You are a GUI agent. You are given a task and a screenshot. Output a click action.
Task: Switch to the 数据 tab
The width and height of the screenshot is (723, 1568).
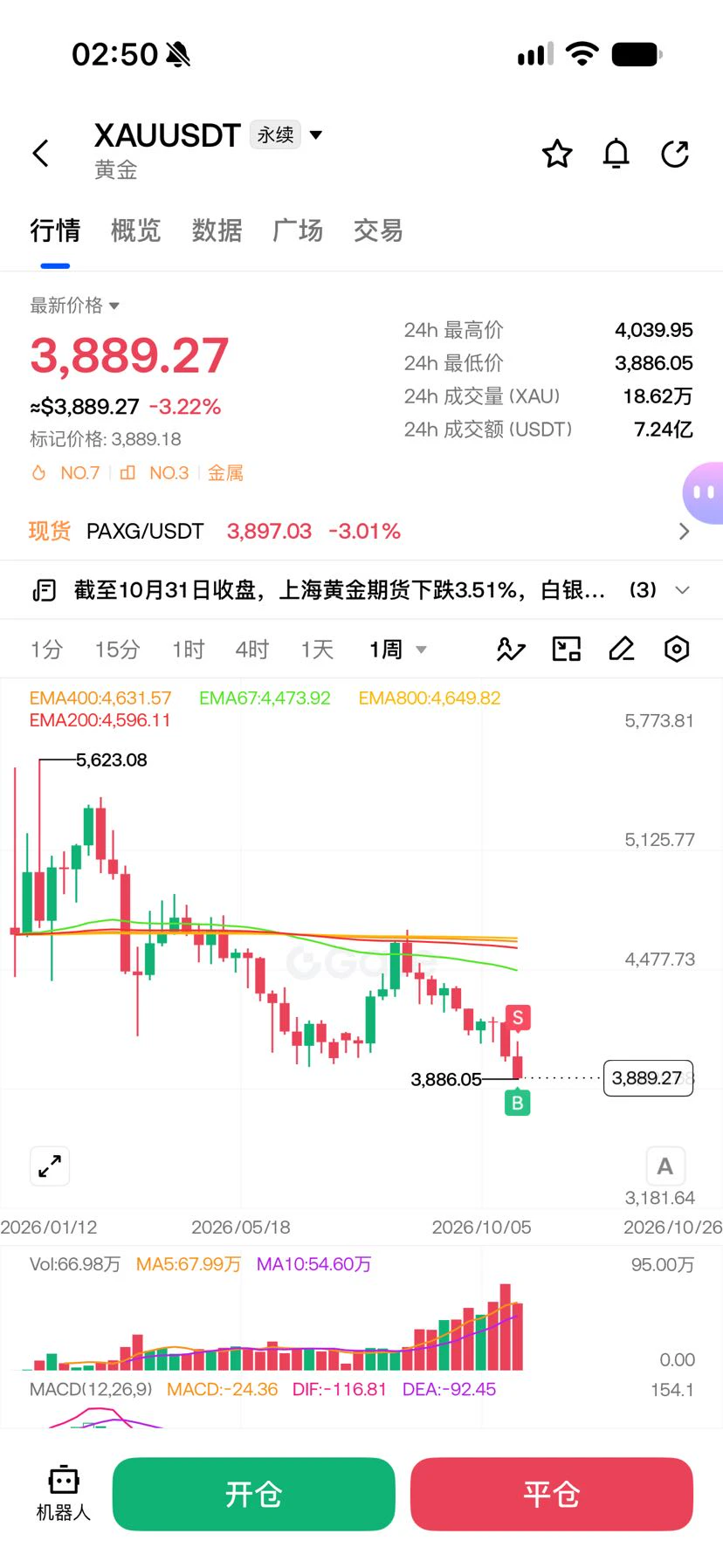click(217, 230)
